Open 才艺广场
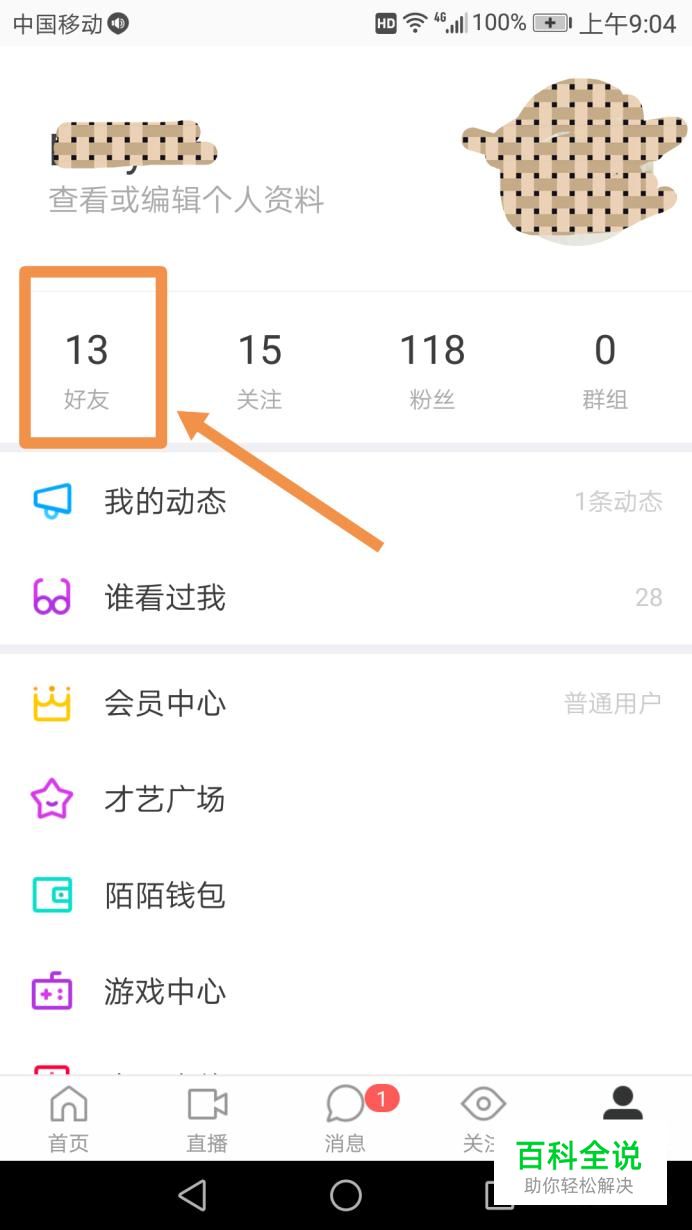 click(x=345, y=799)
